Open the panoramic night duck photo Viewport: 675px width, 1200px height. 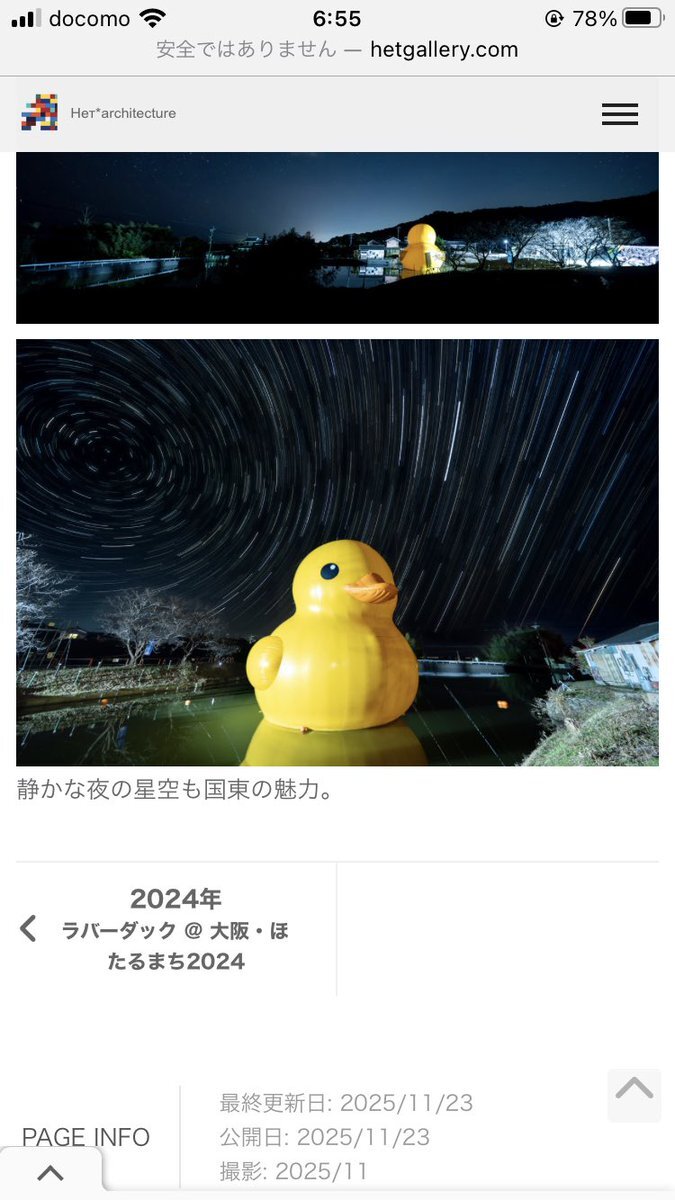337,237
